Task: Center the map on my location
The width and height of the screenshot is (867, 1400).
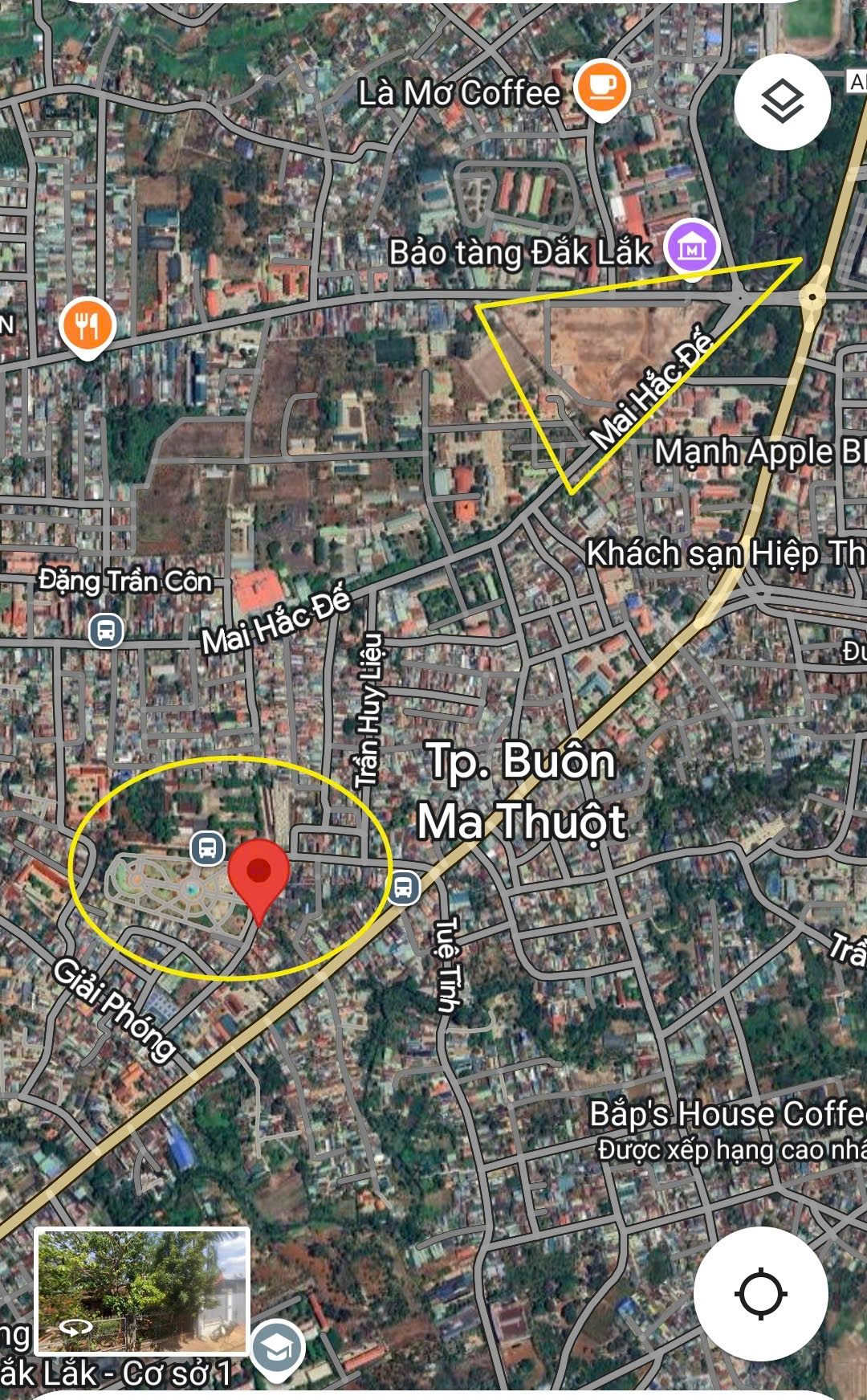Action: point(760,1294)
